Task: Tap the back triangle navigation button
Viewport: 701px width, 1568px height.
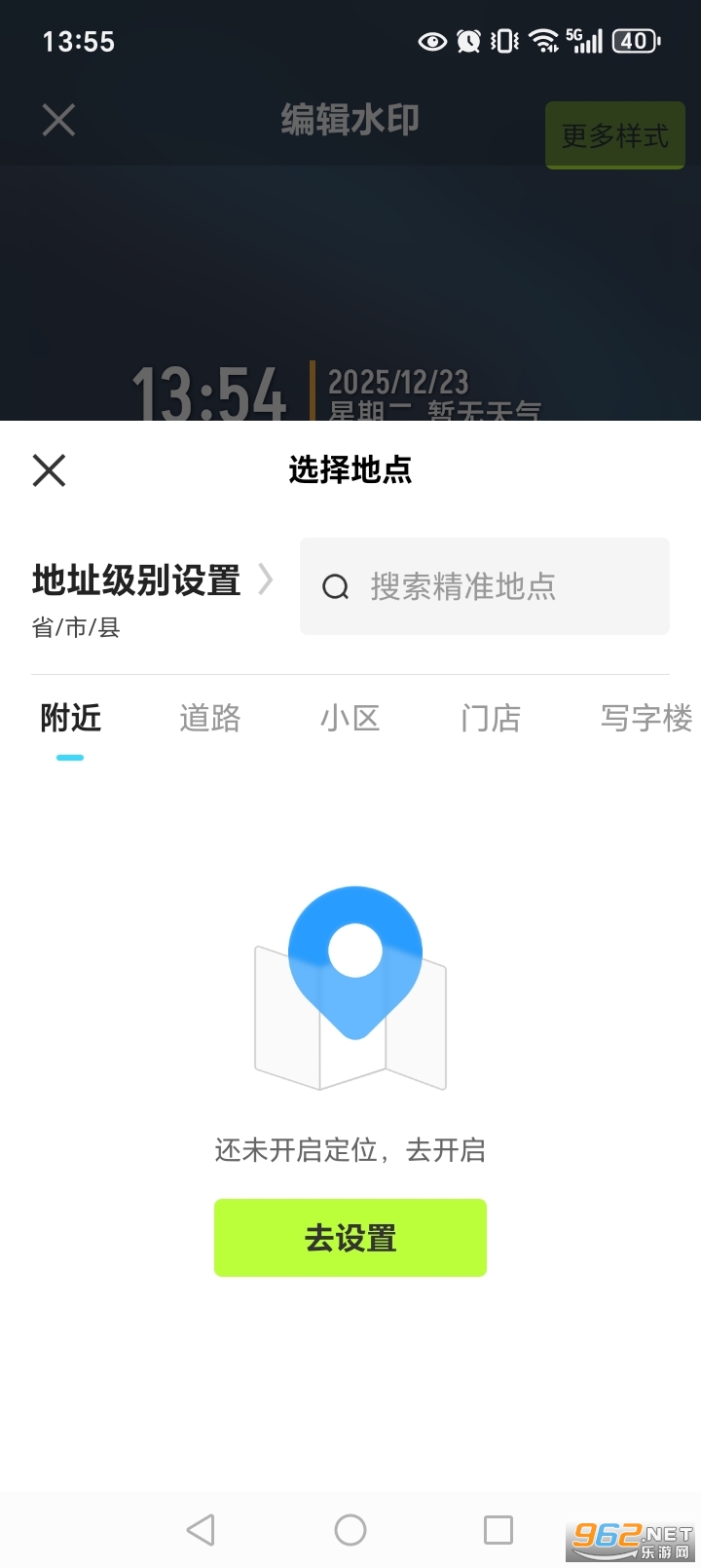Action: pos(202,1529)
